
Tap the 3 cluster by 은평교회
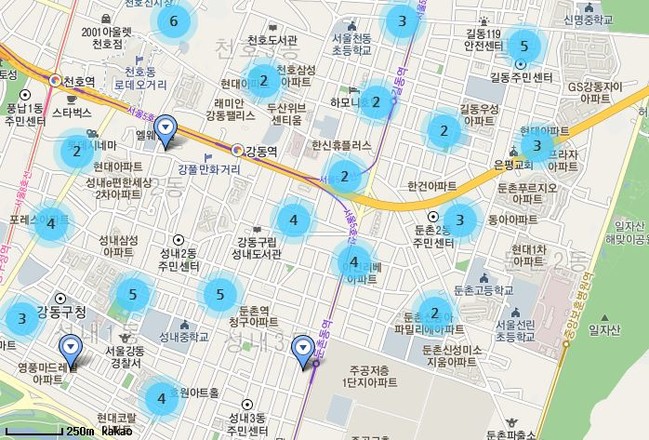click(536, 146)
